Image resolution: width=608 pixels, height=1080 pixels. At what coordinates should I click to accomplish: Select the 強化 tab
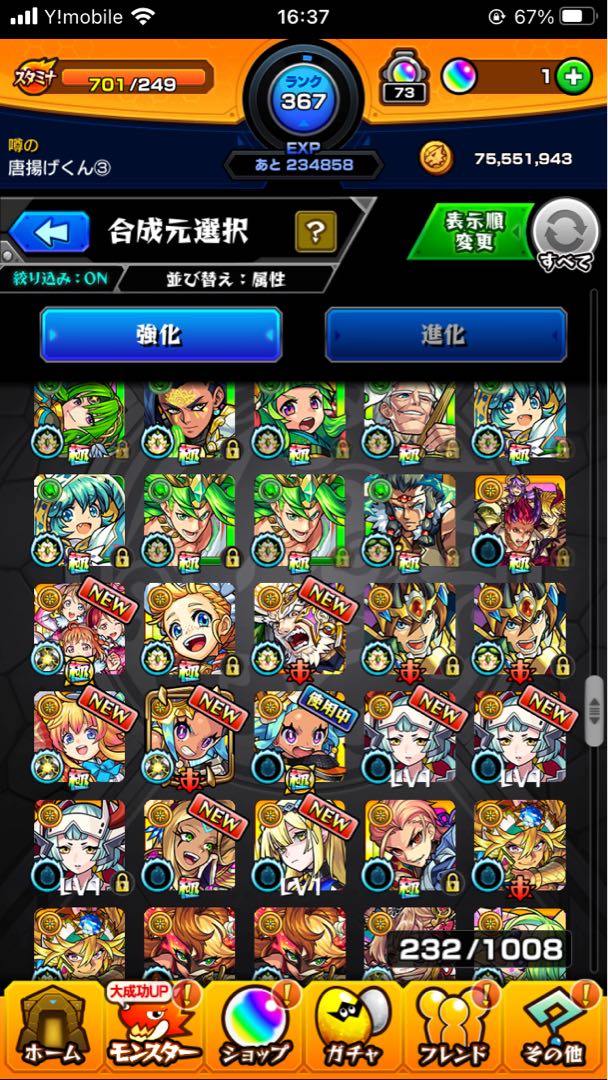pos(161,334)
